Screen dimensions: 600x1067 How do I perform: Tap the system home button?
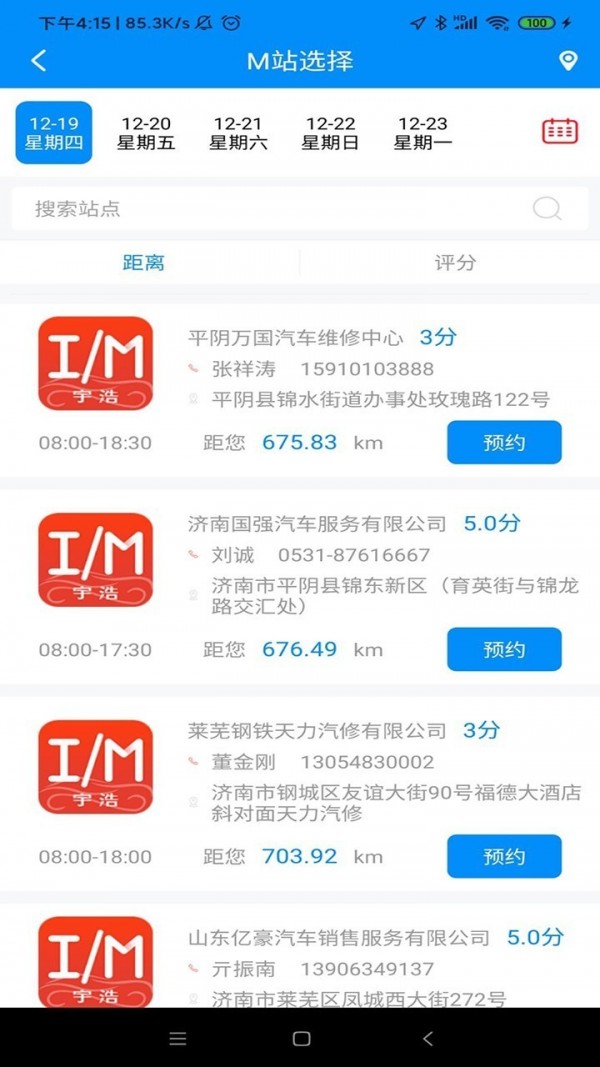pyautogui.click(x=301, y=1039)
